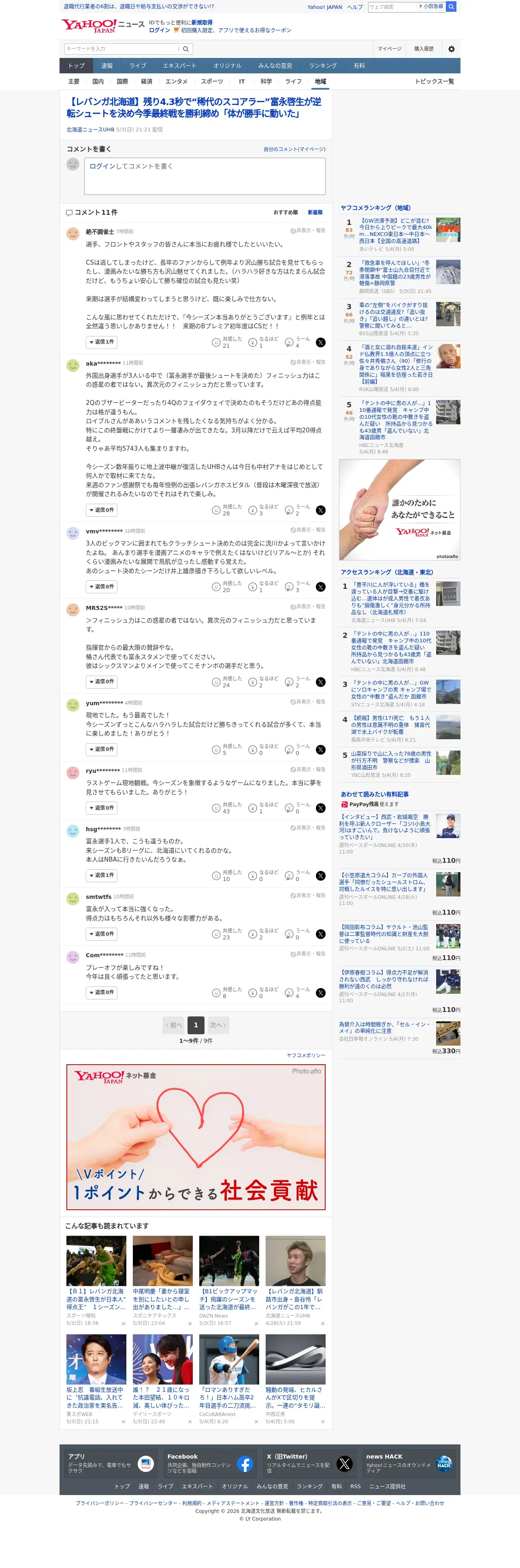This screenshot has height=1568, width=520.
Task: Open the settings gear icon
Action: click(451, 49)
